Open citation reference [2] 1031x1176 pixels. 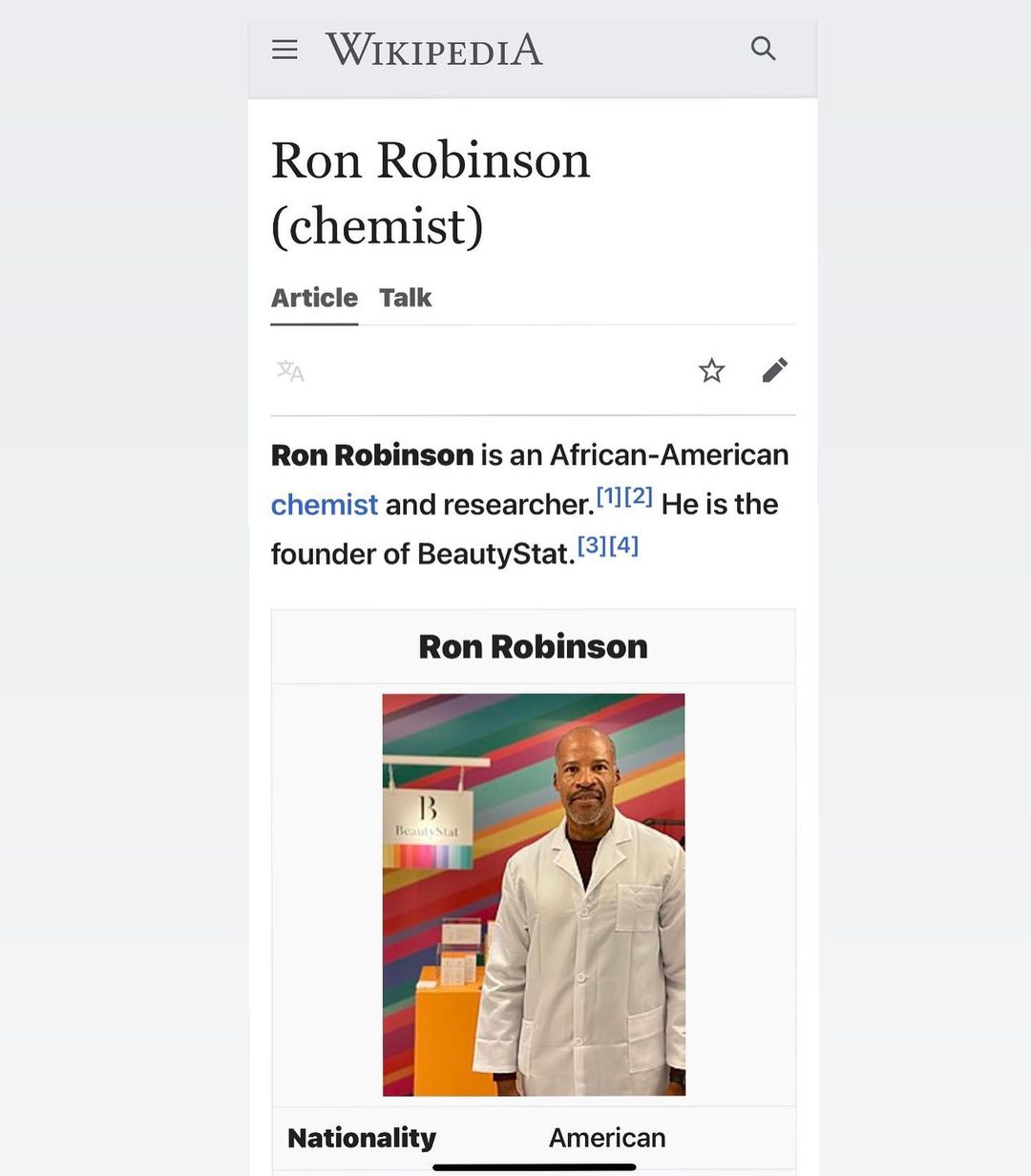[x=639, y=496]
